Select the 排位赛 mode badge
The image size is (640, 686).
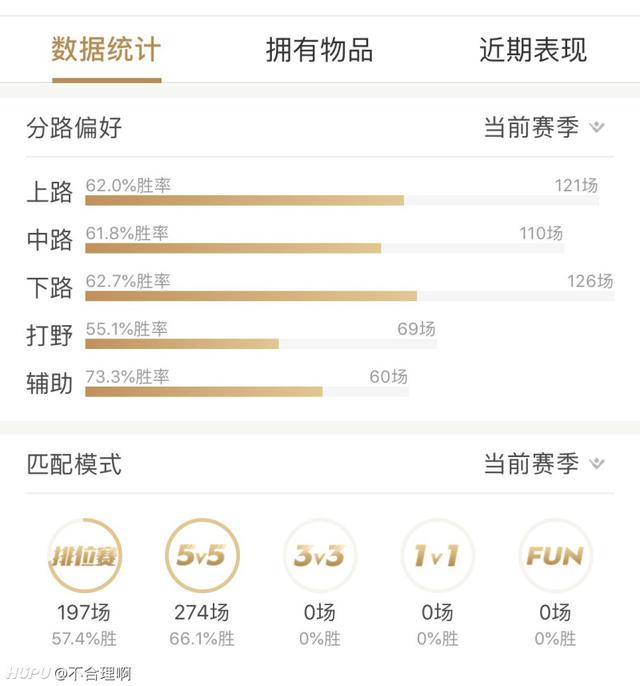pyautogui.click(x=83, y=557)
